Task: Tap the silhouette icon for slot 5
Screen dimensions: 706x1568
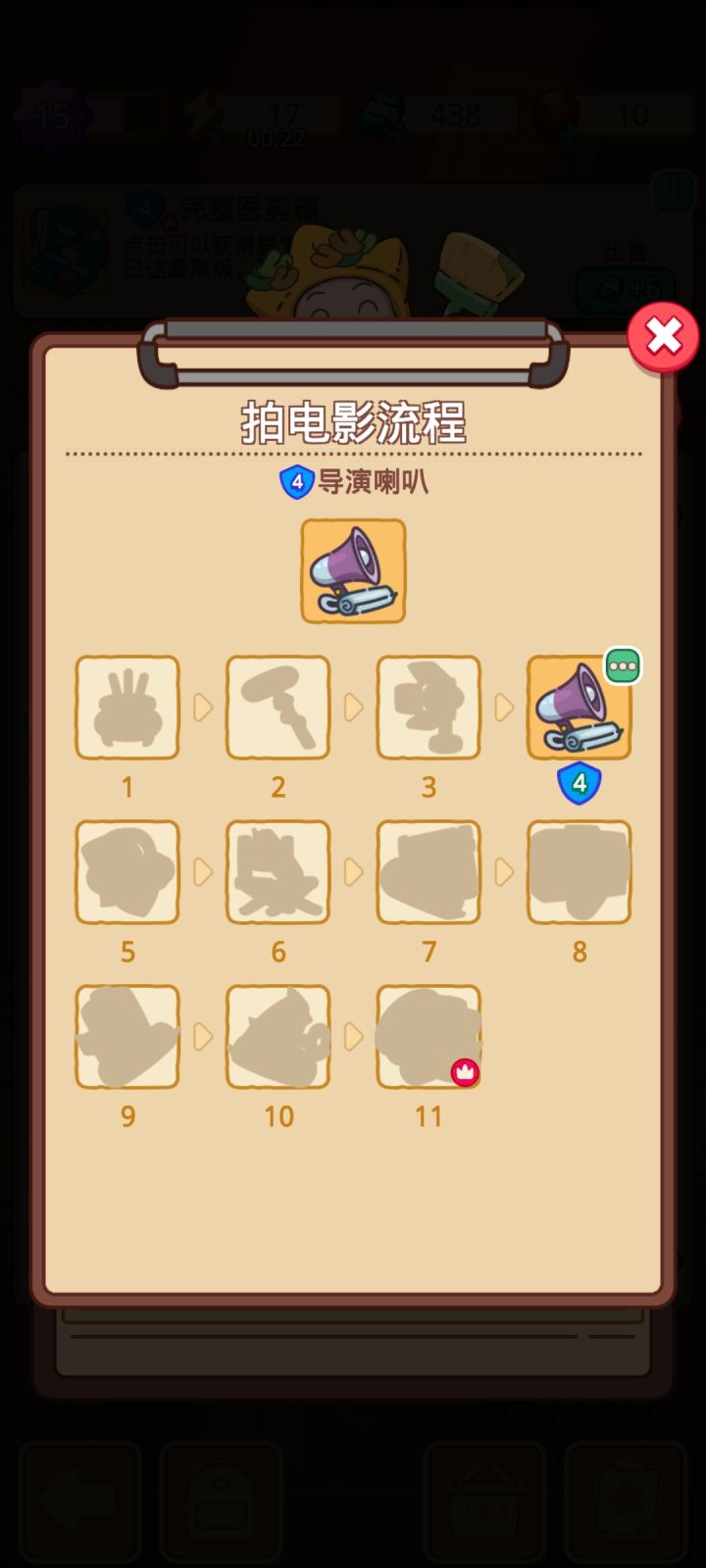Action: point(126,871)
